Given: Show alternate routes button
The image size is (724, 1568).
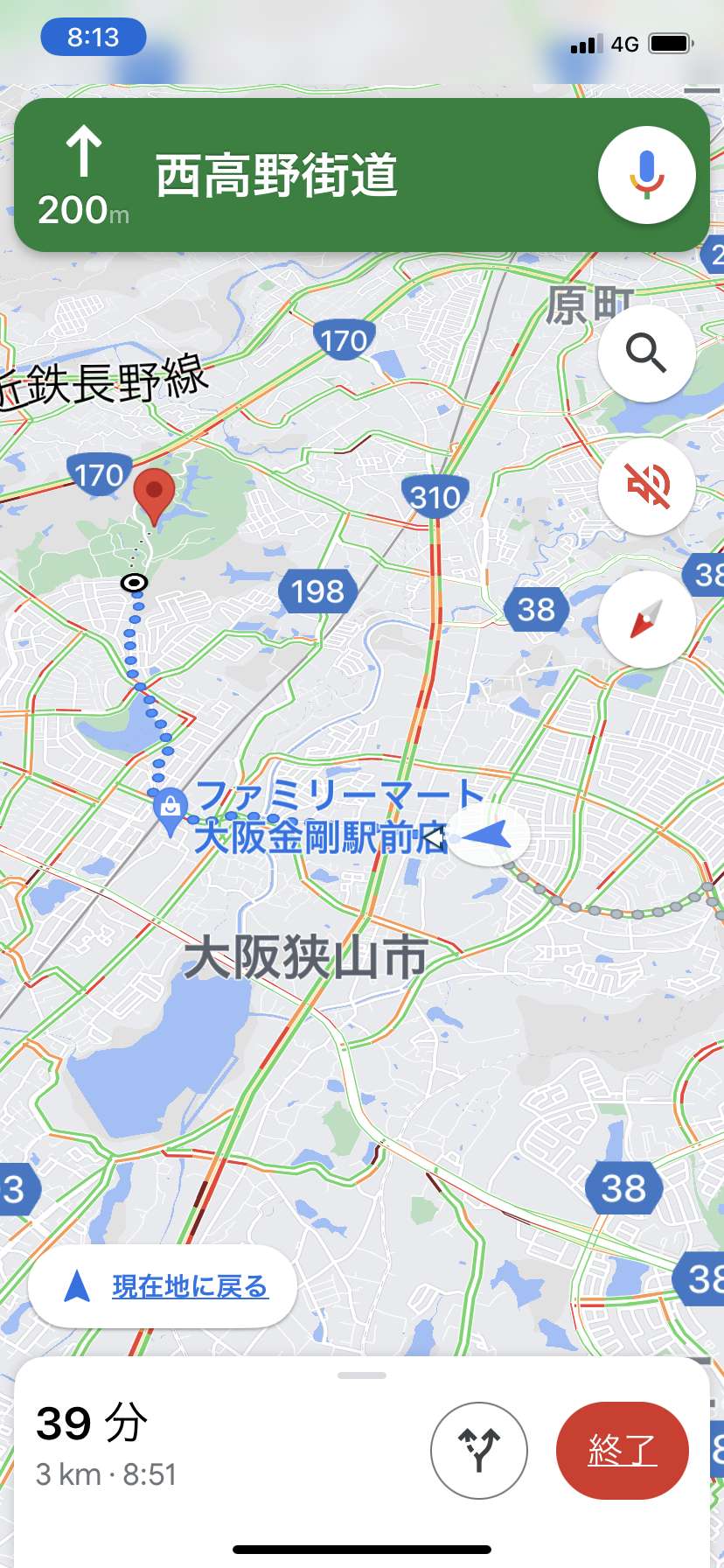Looking at the screenshot, I should tap(479, 1450).
